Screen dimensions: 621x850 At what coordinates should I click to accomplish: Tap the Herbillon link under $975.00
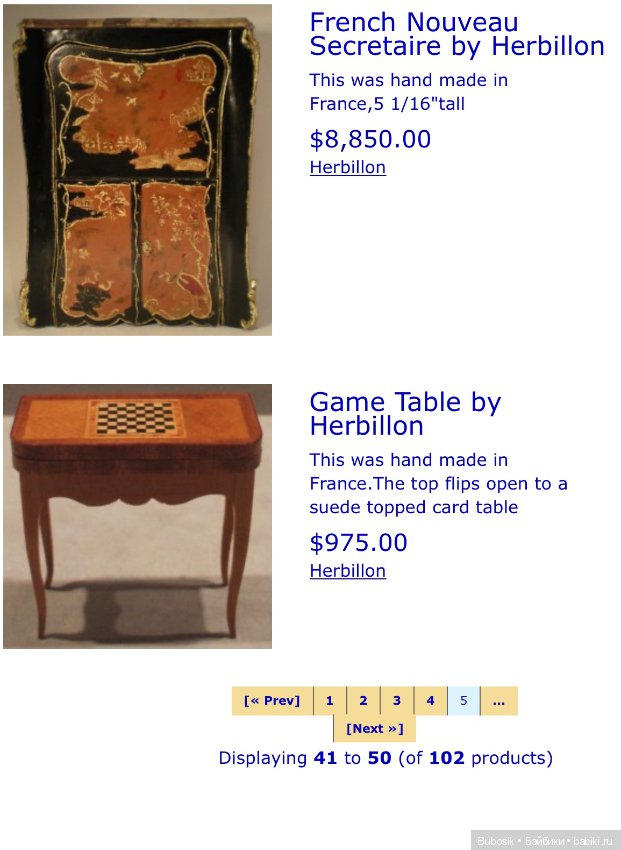[x=347, y=571]
